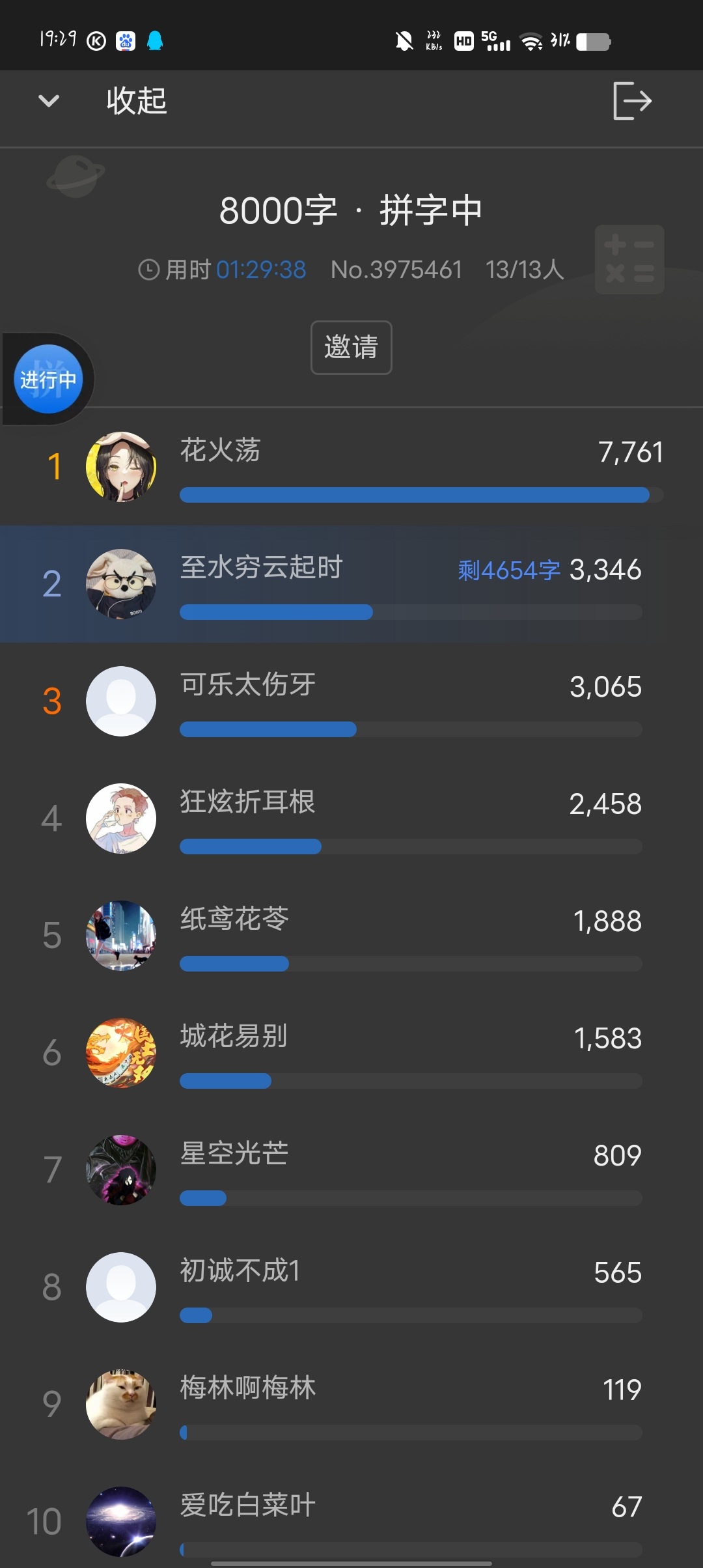Open 星空光芒's entry
The width and height of the screenshot is (703, 1568).
351,1170
